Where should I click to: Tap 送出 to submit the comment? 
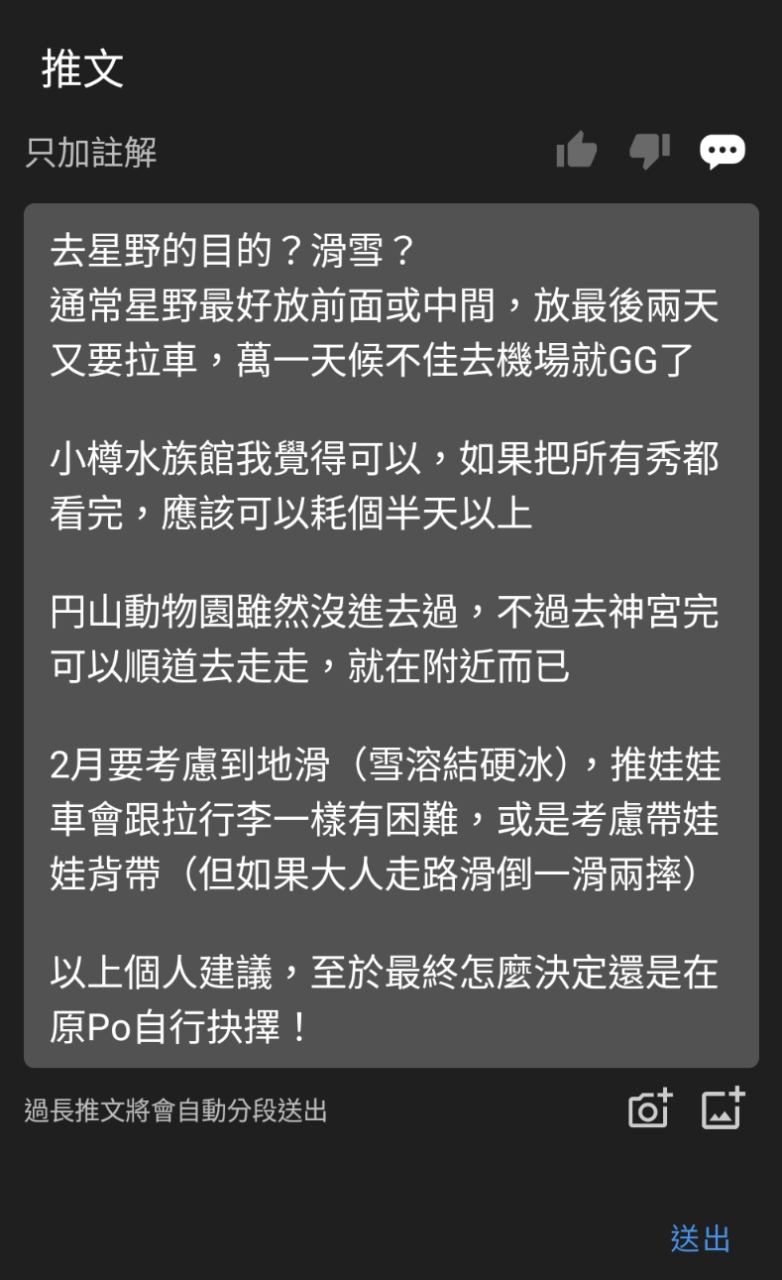[x=700, y=1238]
